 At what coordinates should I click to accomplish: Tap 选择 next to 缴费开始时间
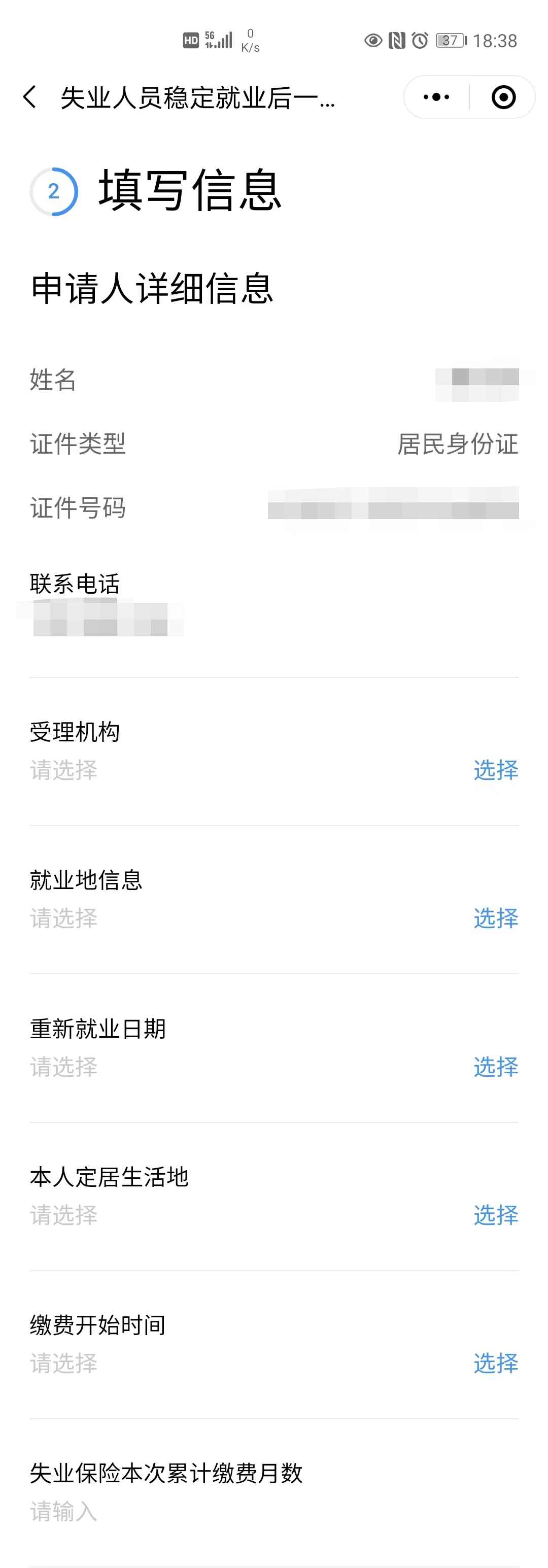(495, 1364)
